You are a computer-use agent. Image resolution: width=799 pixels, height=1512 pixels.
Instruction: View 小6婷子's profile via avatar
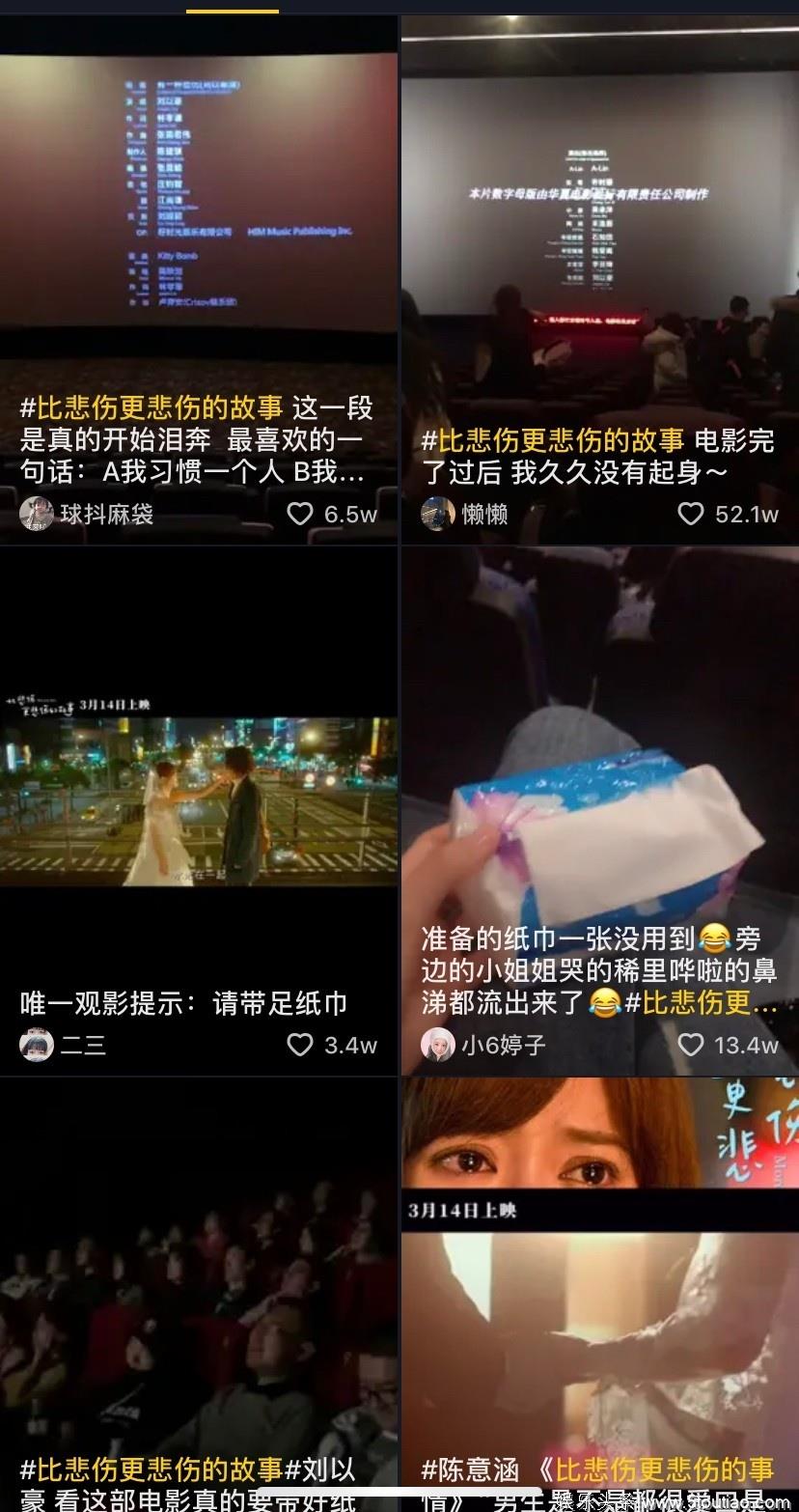click(x=437, y=1045)
